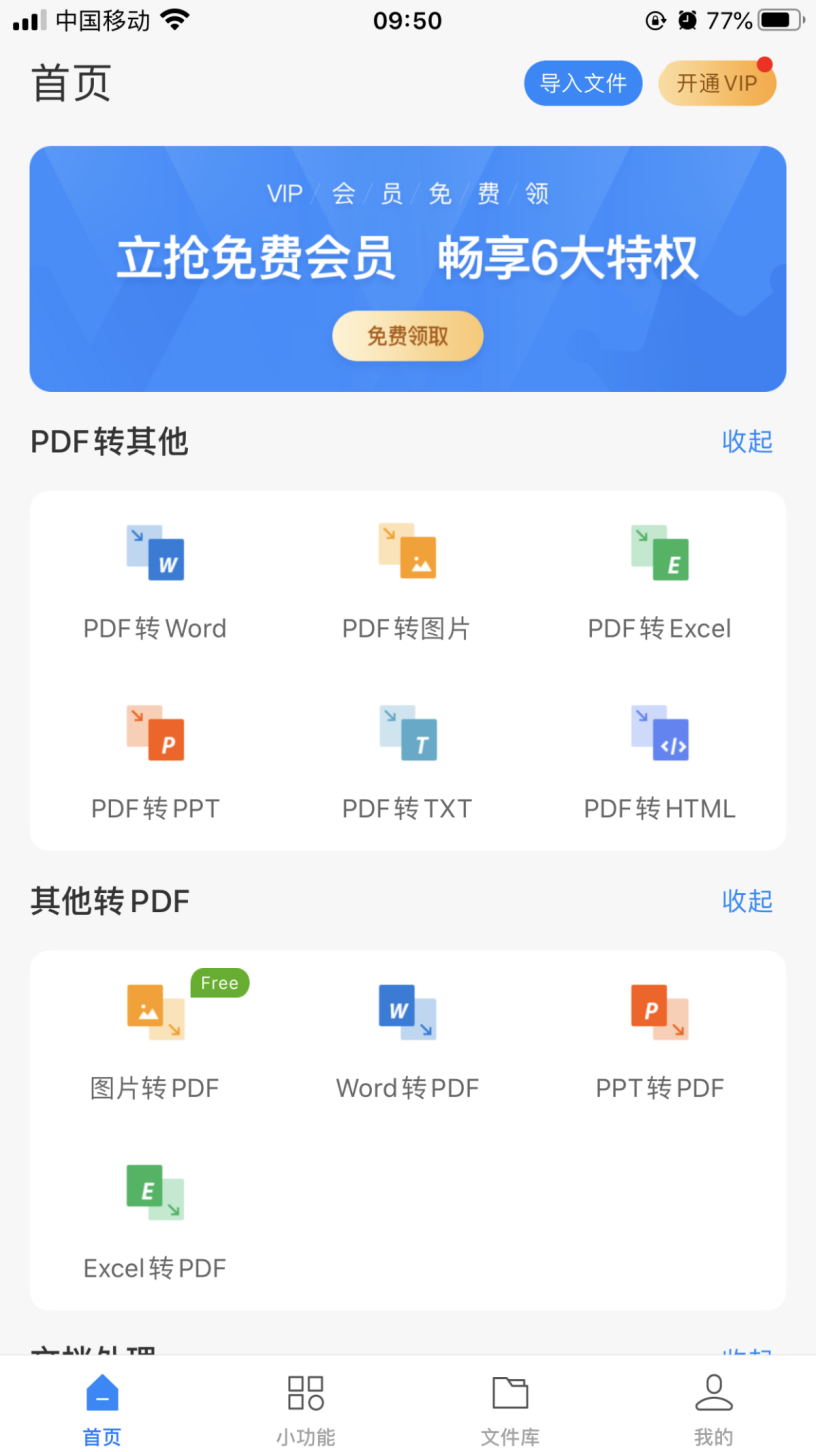Open Excel转PDF converter
This screenshot has height=1452, width=816.
pos(155,1220)
